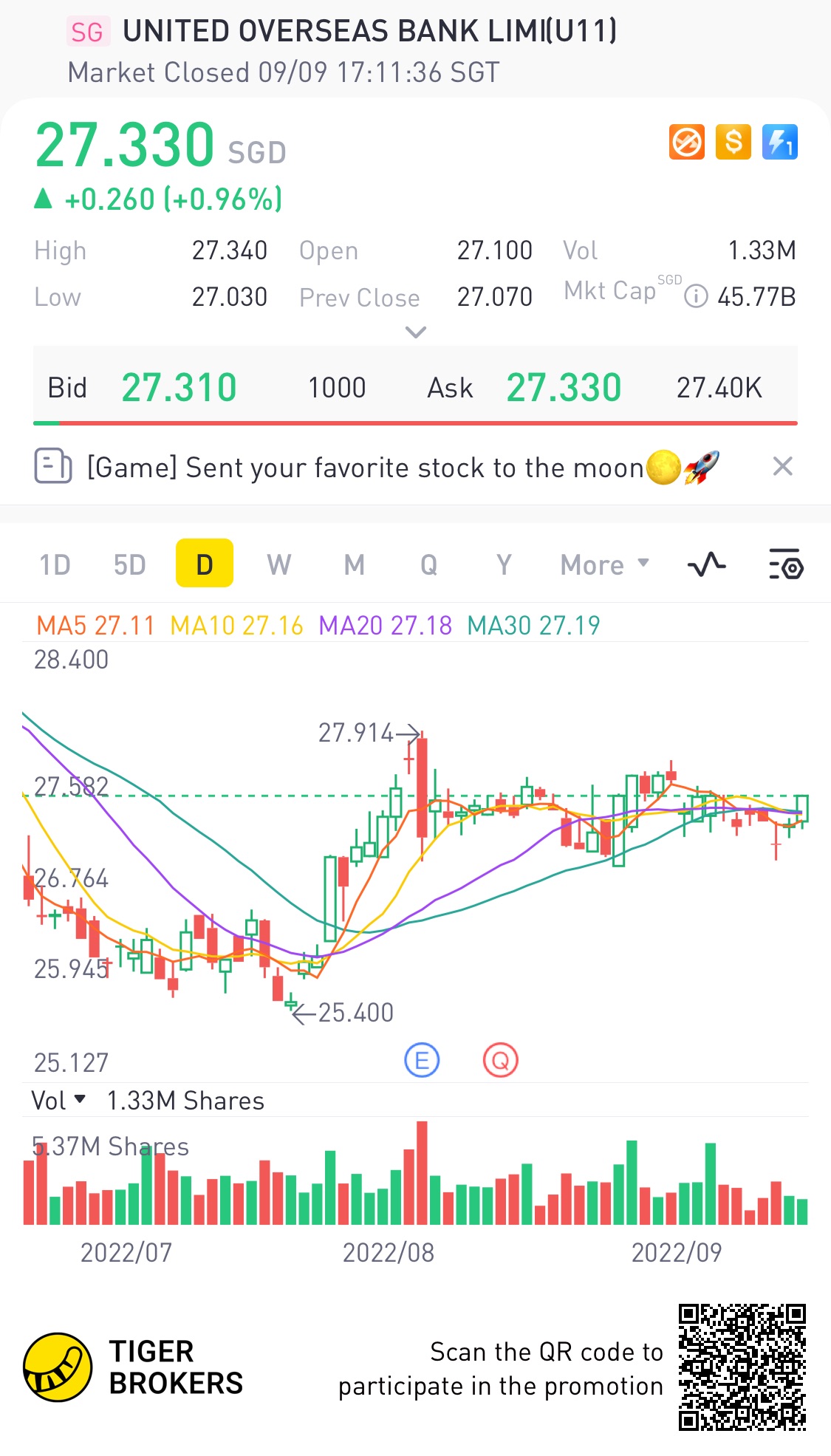
Task: Select the quarterly Q chart
Action: [x=428, y=565]
